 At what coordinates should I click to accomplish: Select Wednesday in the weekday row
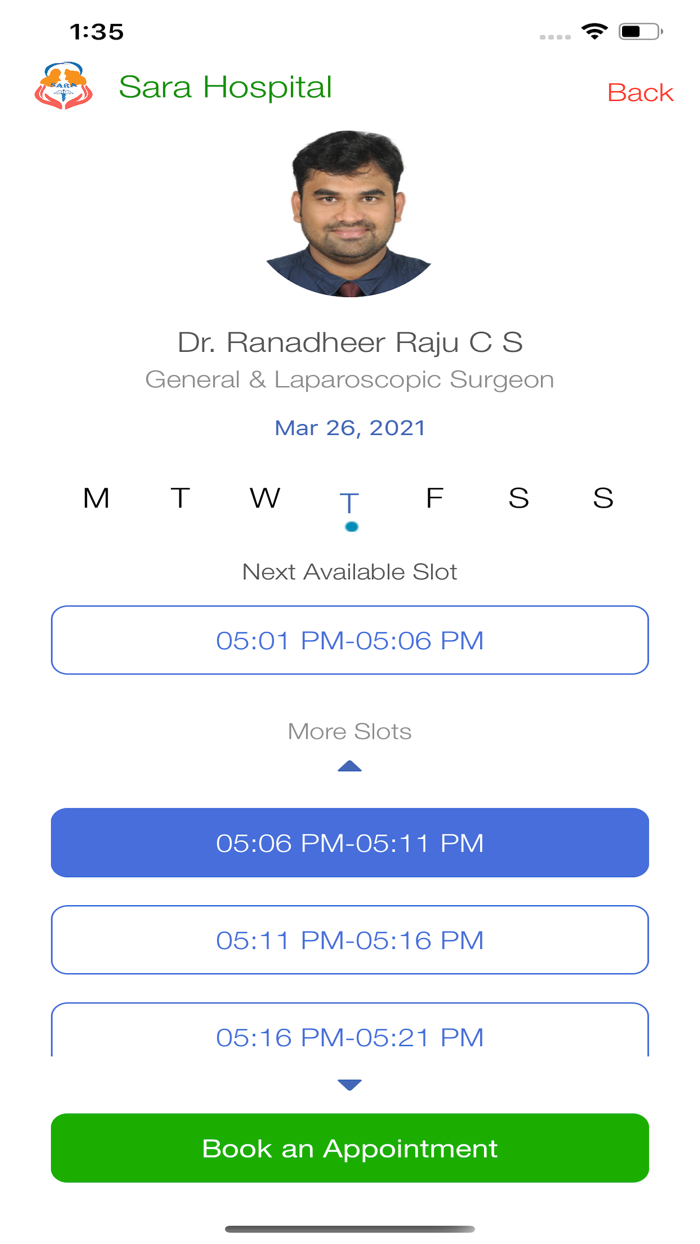pos(265,498)
